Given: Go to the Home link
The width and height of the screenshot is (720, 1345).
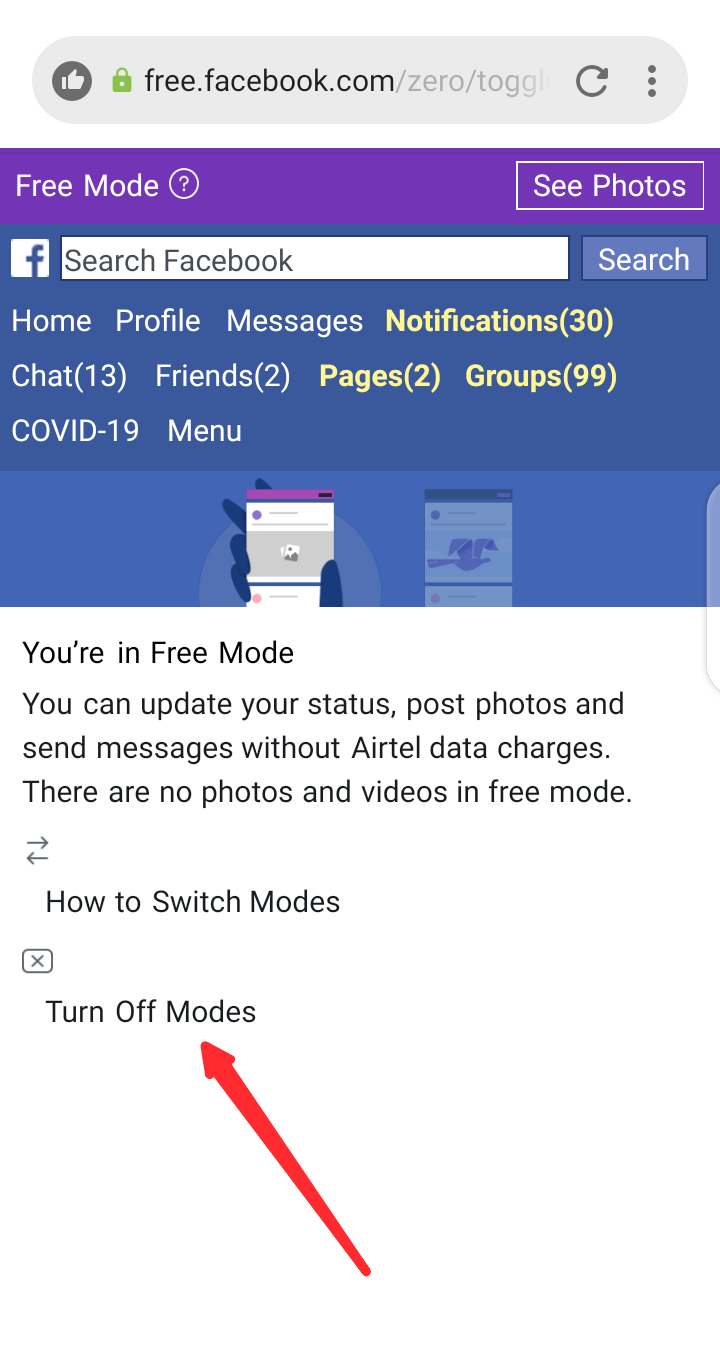Looking at the screenshot, I should coord(52,321).
